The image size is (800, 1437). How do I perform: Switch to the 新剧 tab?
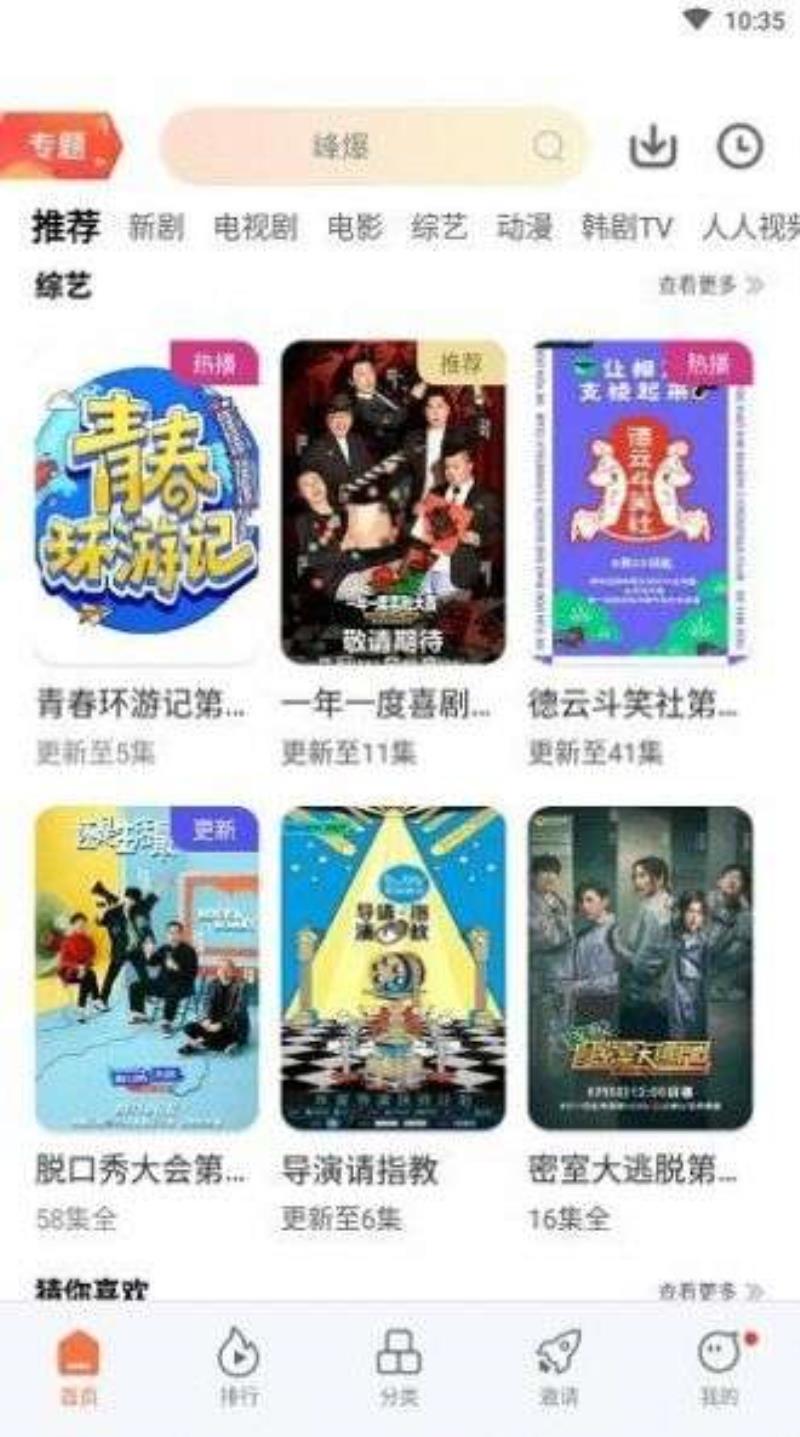click(156, 228)
